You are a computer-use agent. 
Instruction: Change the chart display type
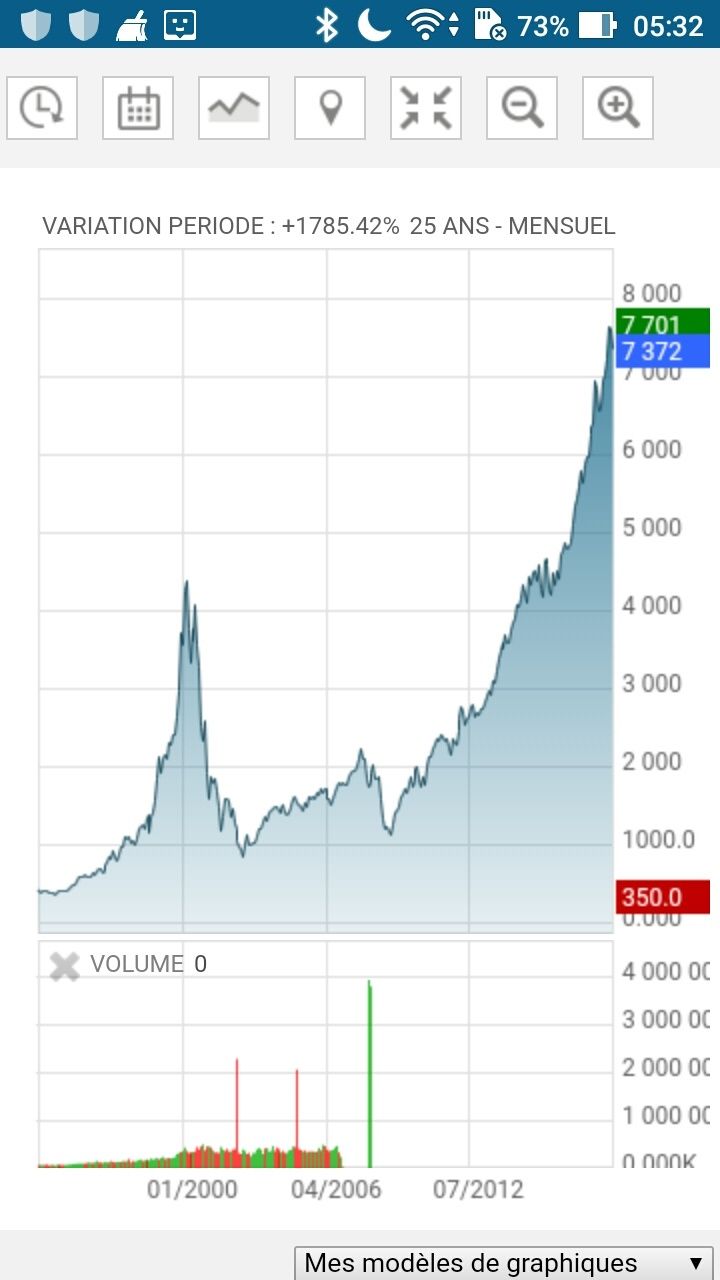pyautogui.click(x=234, y=108)
